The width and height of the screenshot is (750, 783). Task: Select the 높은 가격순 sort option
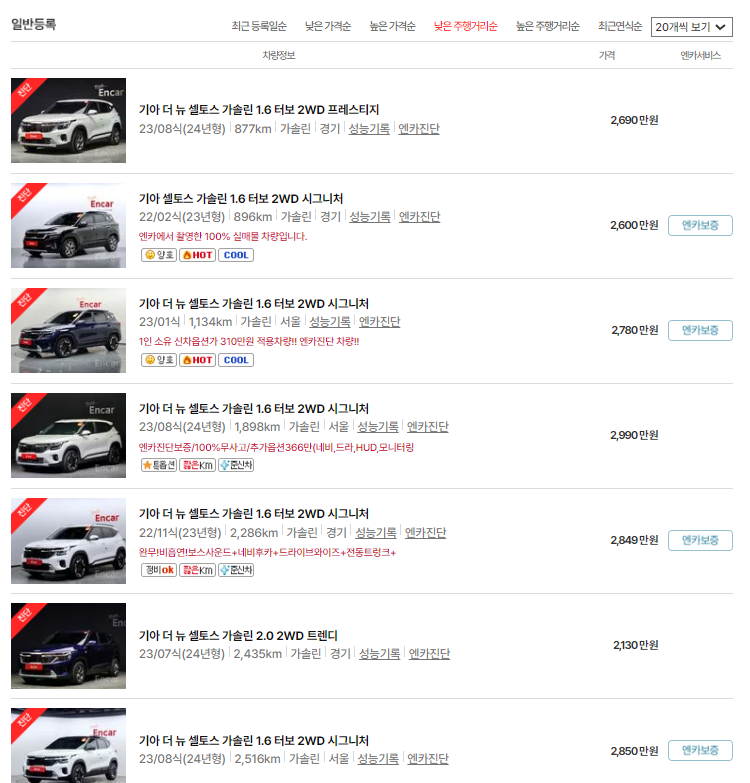[392, 26]
